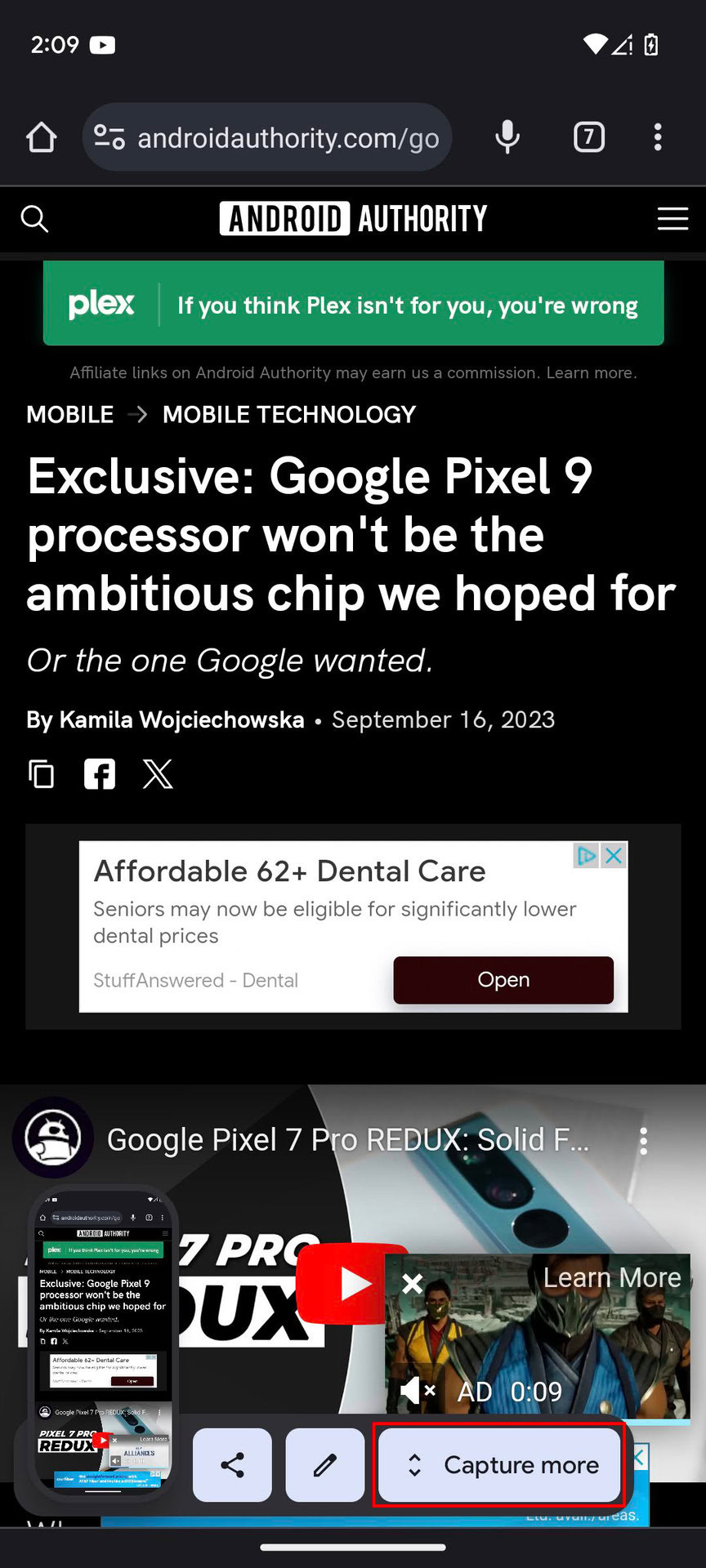This screenshot has width=706, height=1568.
Task: Open the Plex banner ad
Action: (x=353, y=305)
